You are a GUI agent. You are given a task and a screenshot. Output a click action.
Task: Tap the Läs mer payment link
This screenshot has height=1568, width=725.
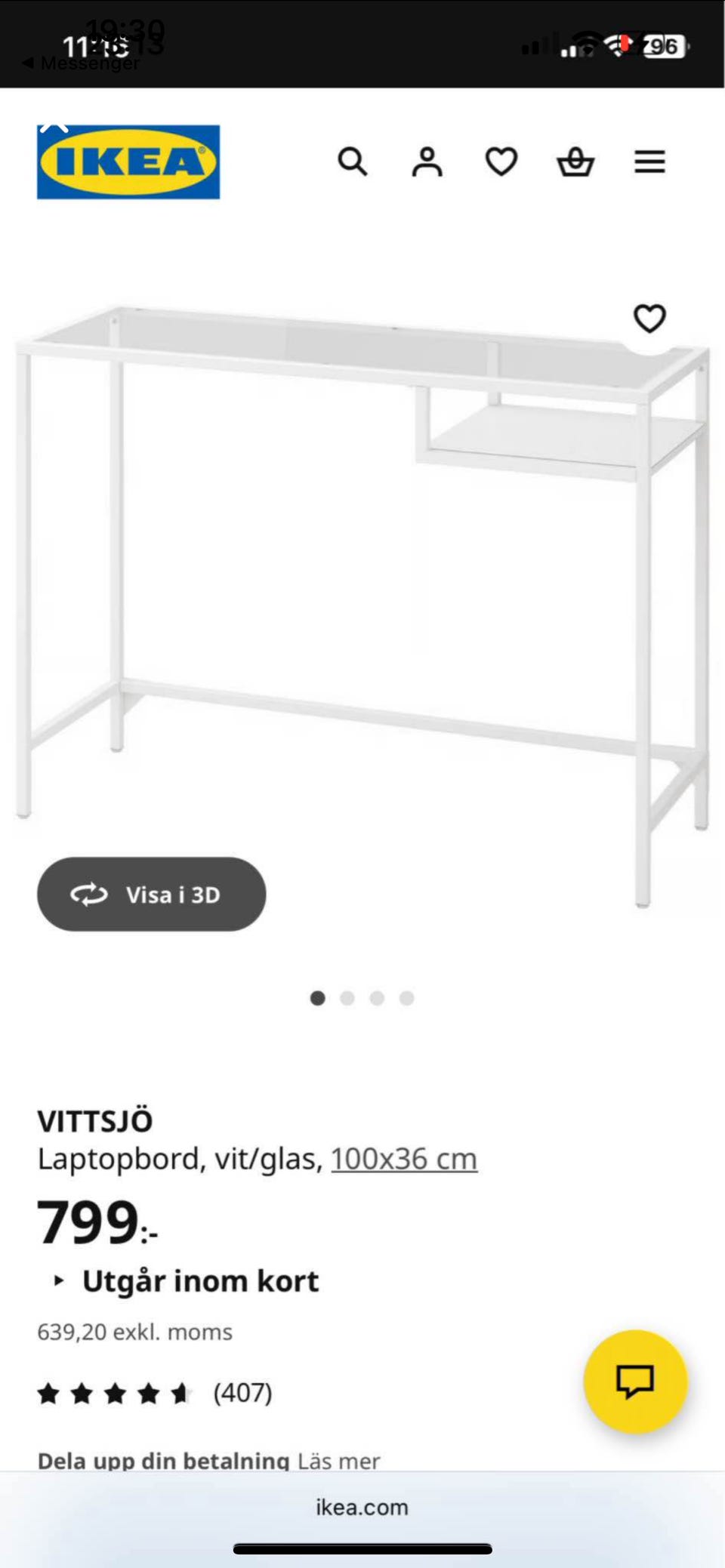tap(338, 1460)
